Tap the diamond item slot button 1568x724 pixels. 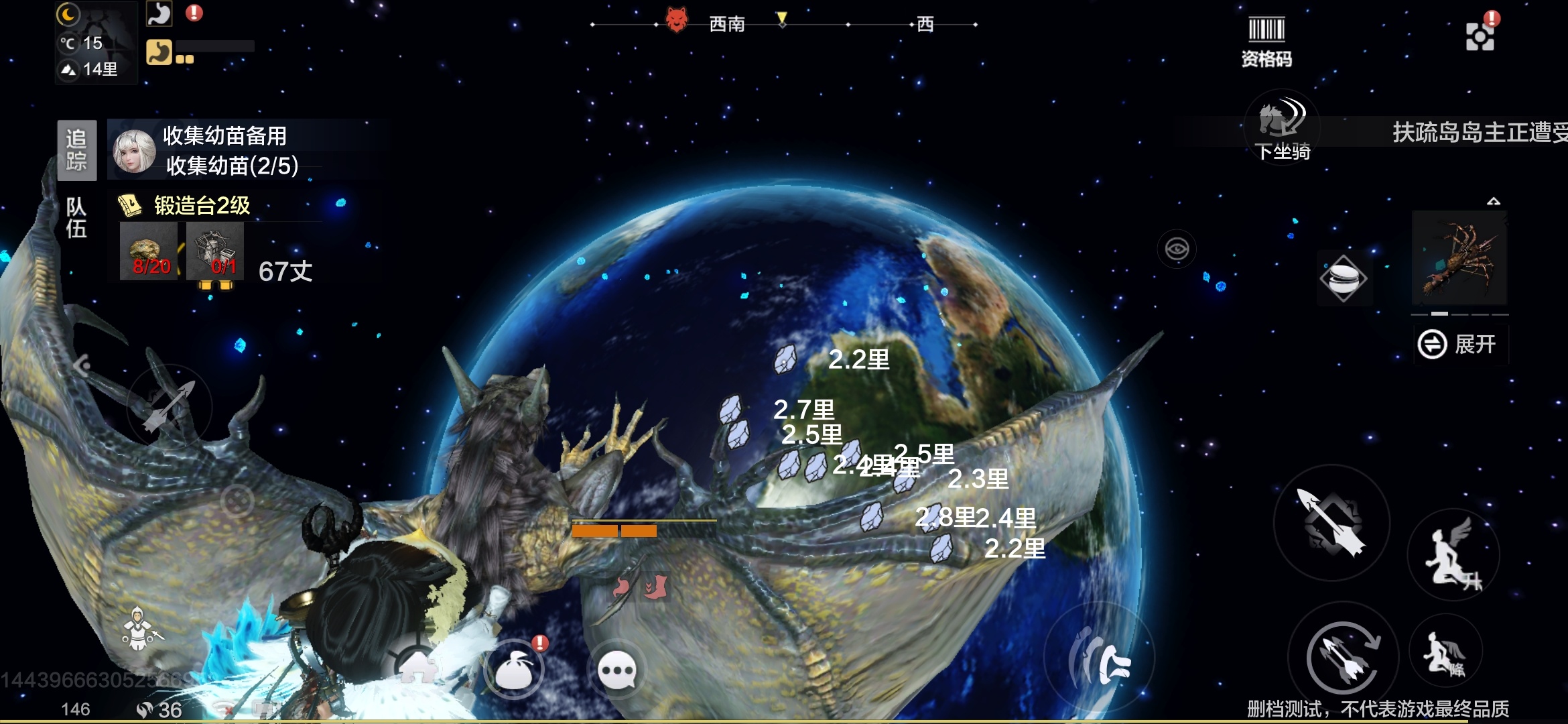click(1343, 279)
